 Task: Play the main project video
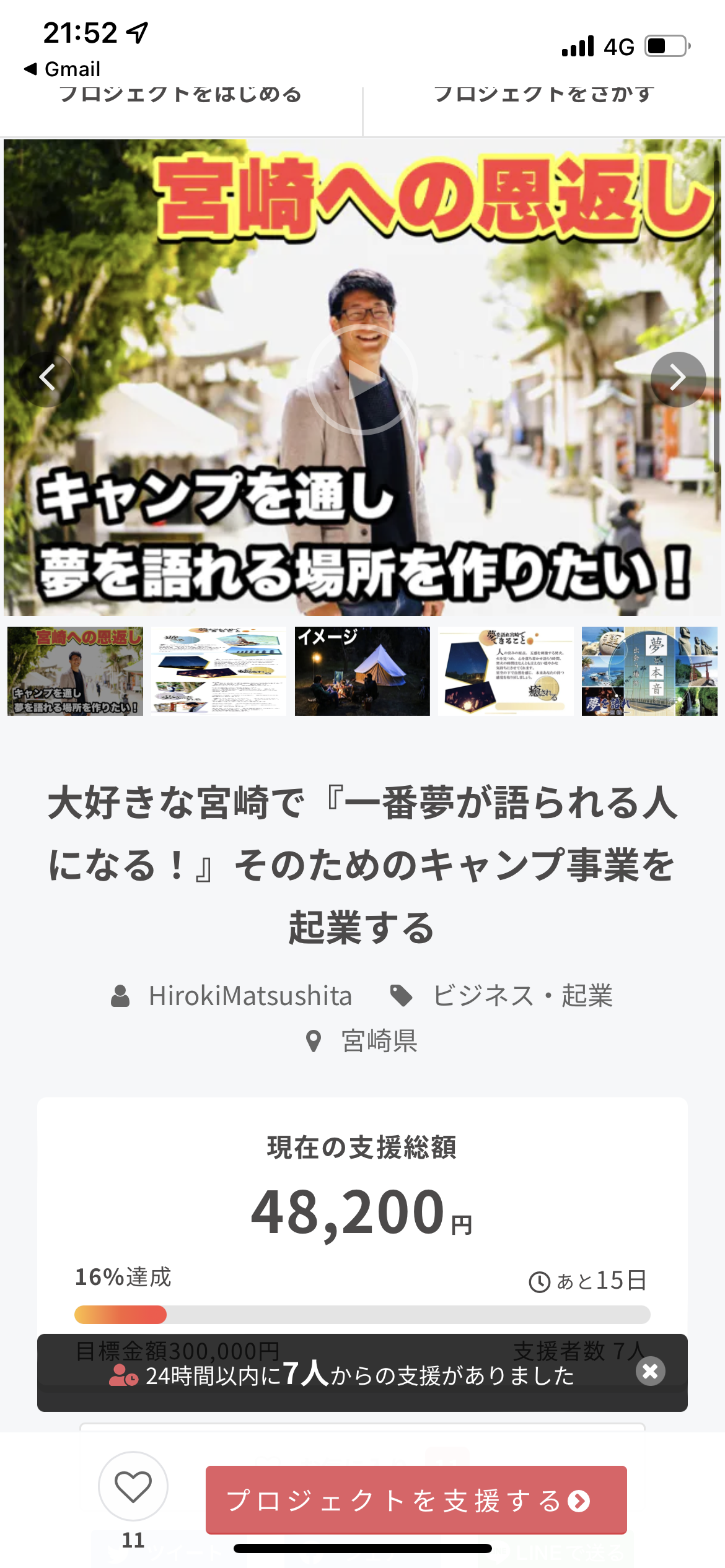tap(362, 378)
